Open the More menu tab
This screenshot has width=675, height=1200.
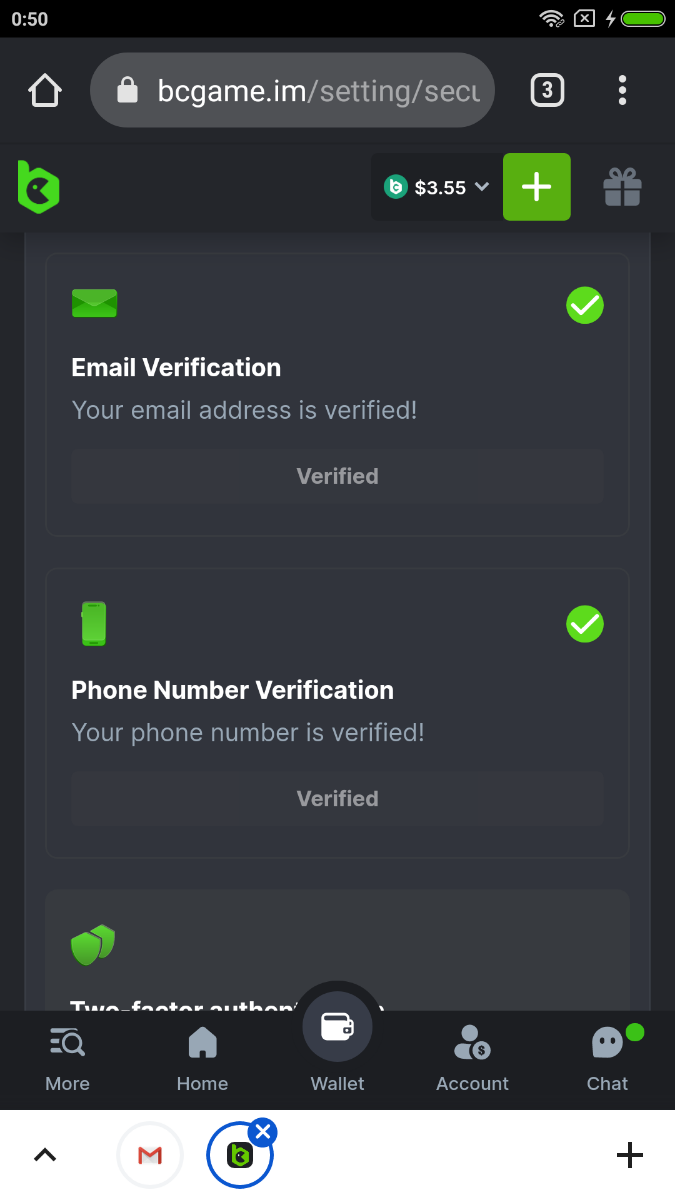(x=67, y=1059)
